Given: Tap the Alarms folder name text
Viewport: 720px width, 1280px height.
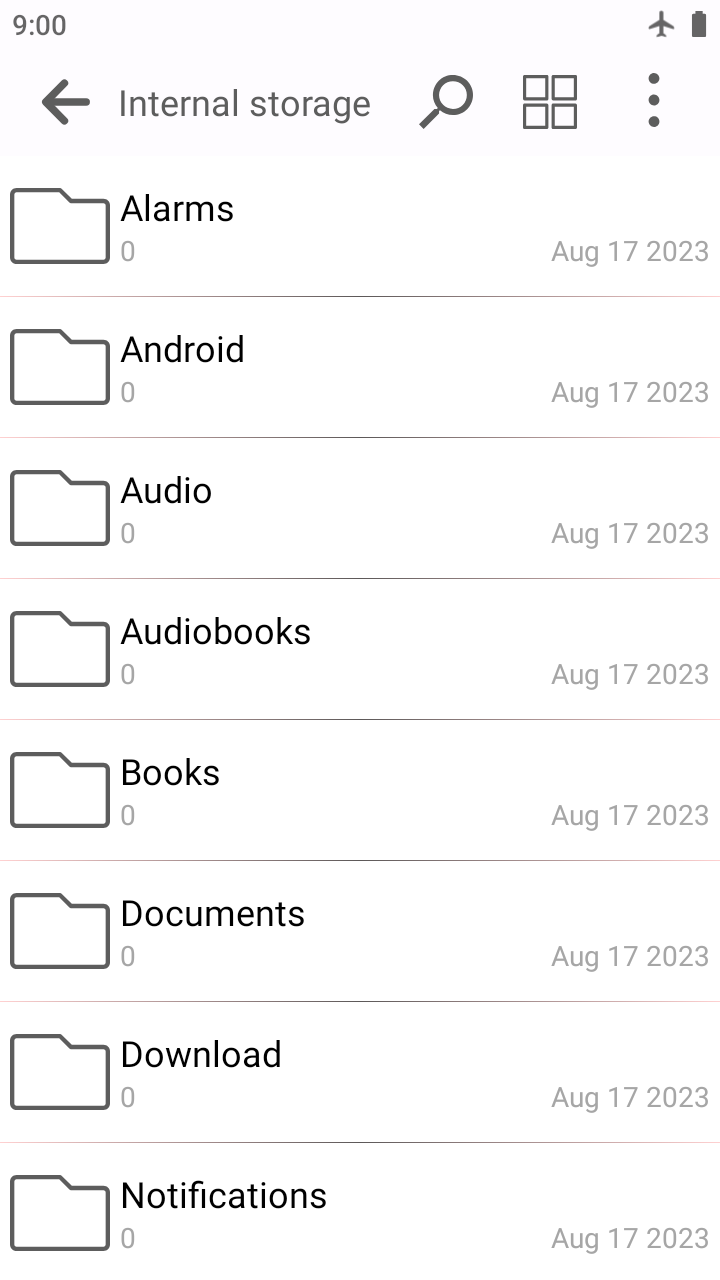Looking at the screenshot, I should point(177,209).
